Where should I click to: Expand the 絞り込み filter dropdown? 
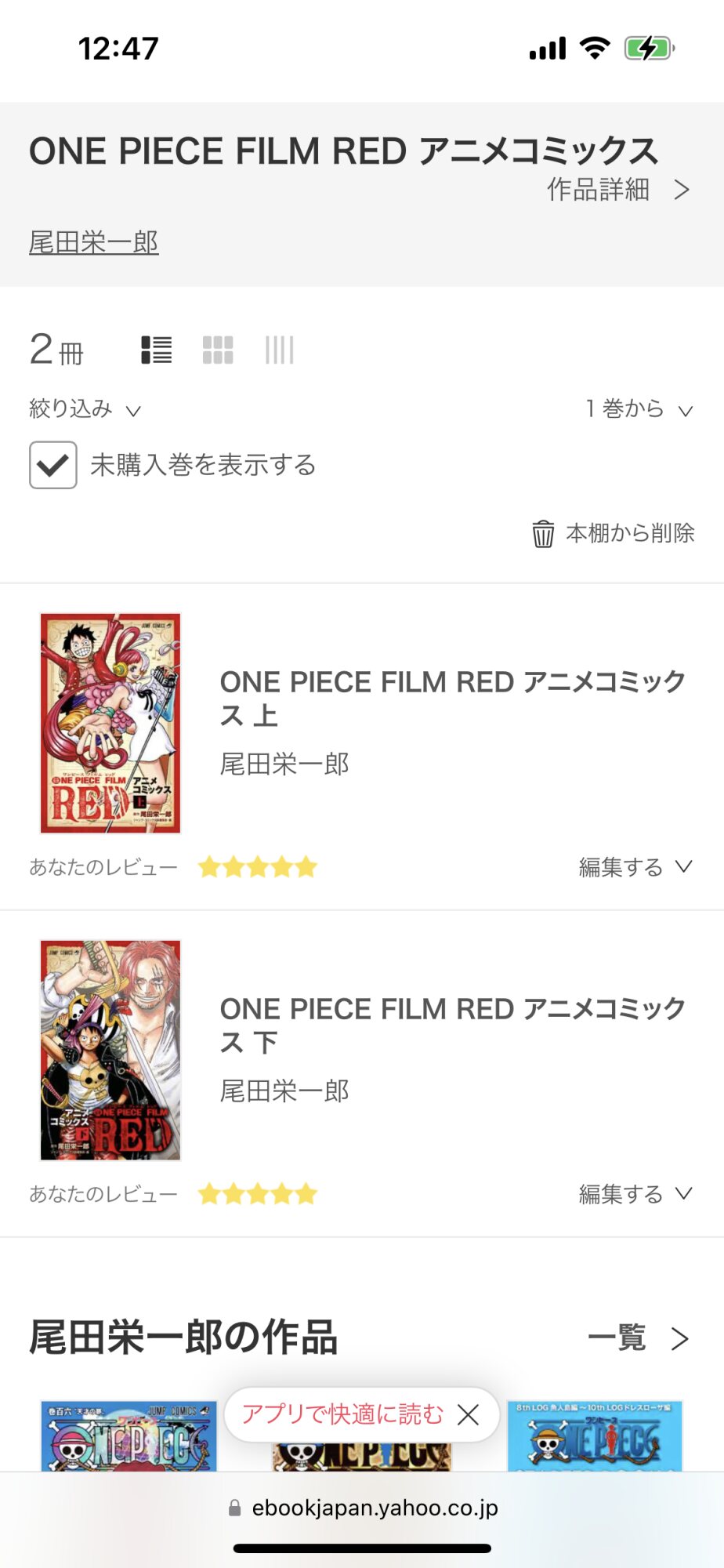point(85,409)
